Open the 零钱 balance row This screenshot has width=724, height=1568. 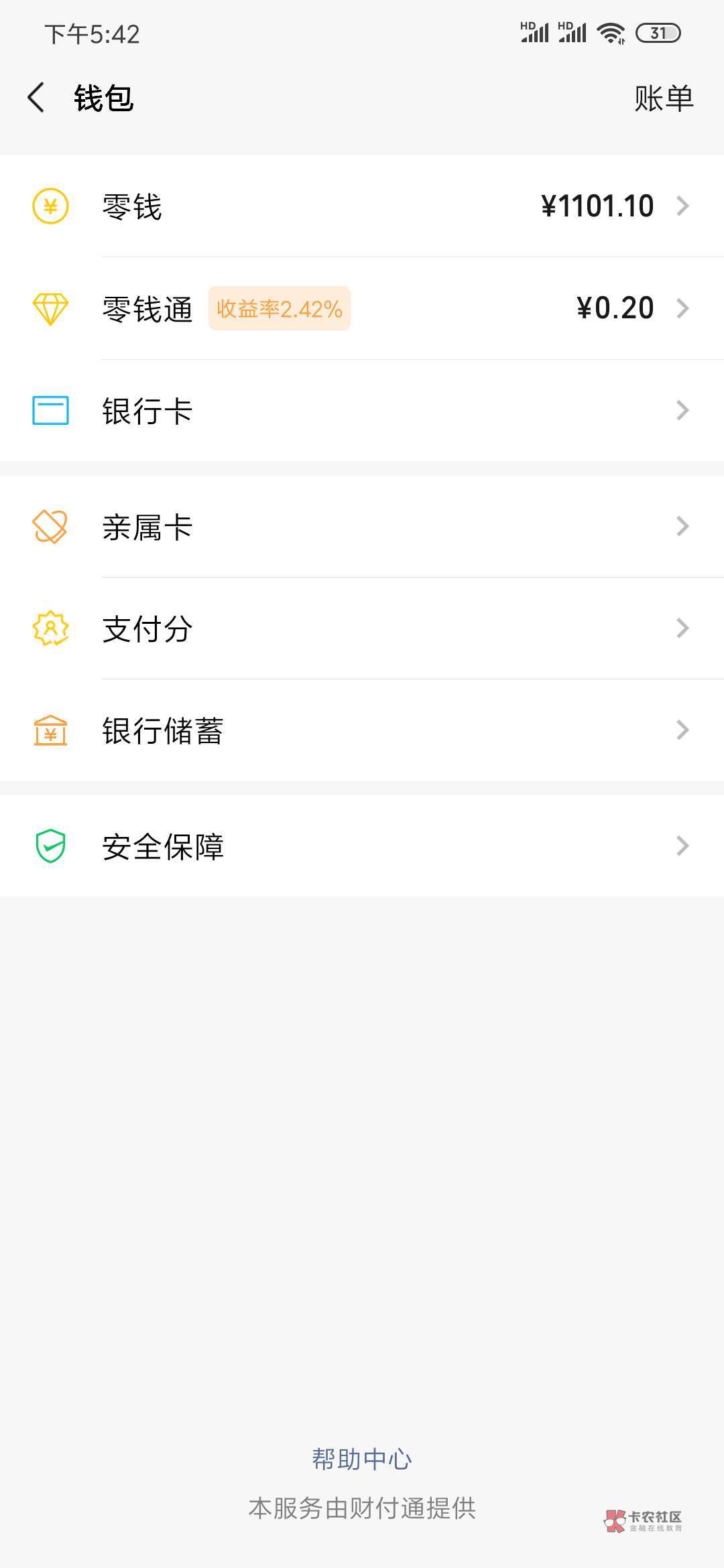tap(362, 206)
